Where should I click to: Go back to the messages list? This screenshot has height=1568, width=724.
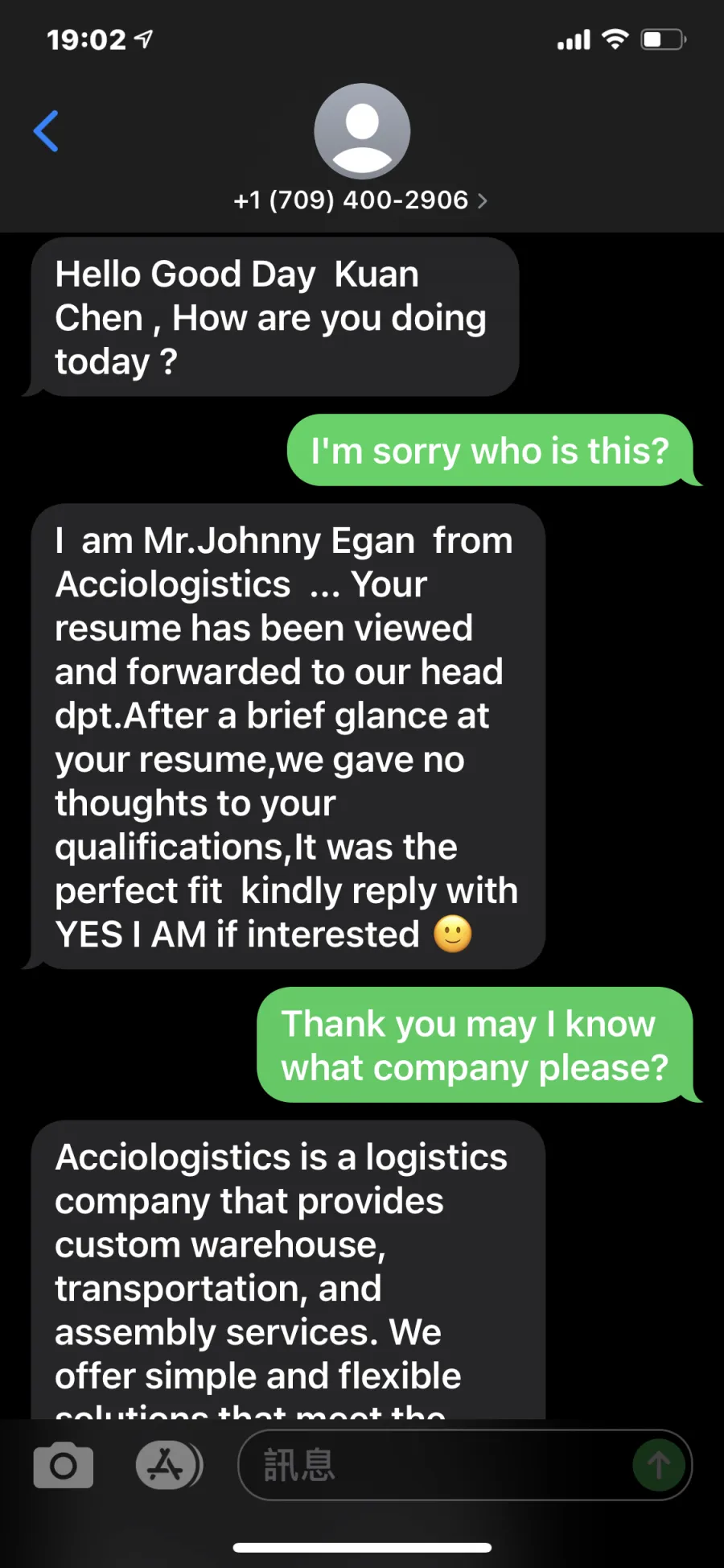click(46, 131)
